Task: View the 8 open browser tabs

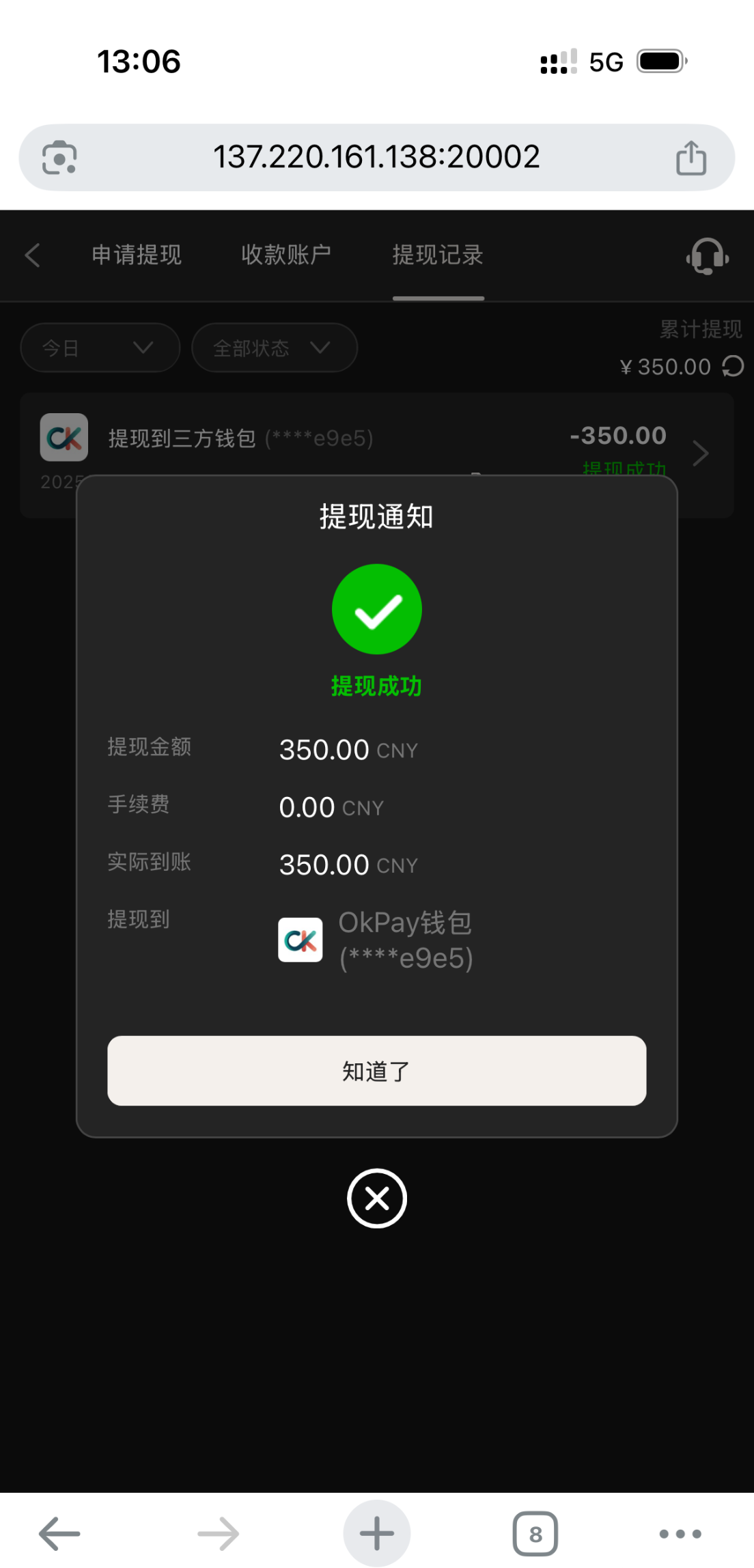Action: [x=535, y=1533]
